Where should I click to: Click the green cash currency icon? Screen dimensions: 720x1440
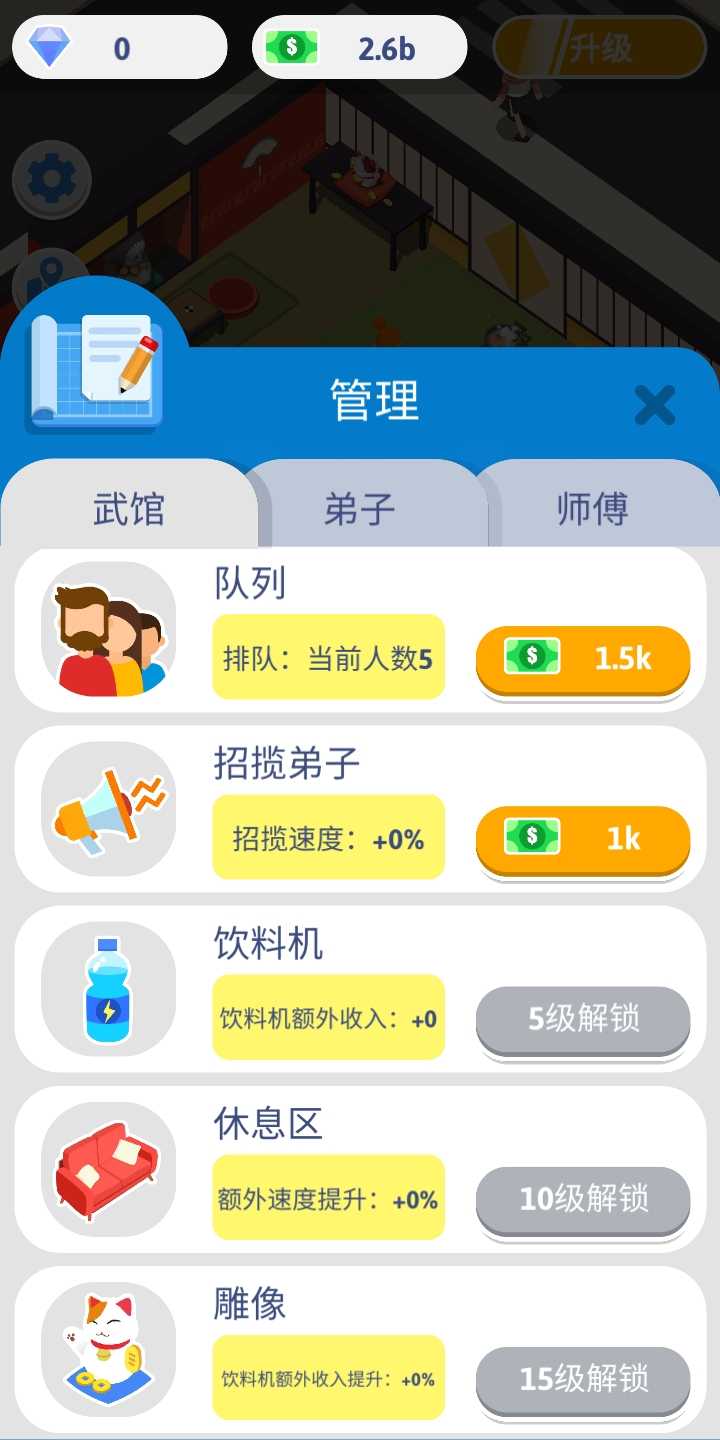(291, 46)
